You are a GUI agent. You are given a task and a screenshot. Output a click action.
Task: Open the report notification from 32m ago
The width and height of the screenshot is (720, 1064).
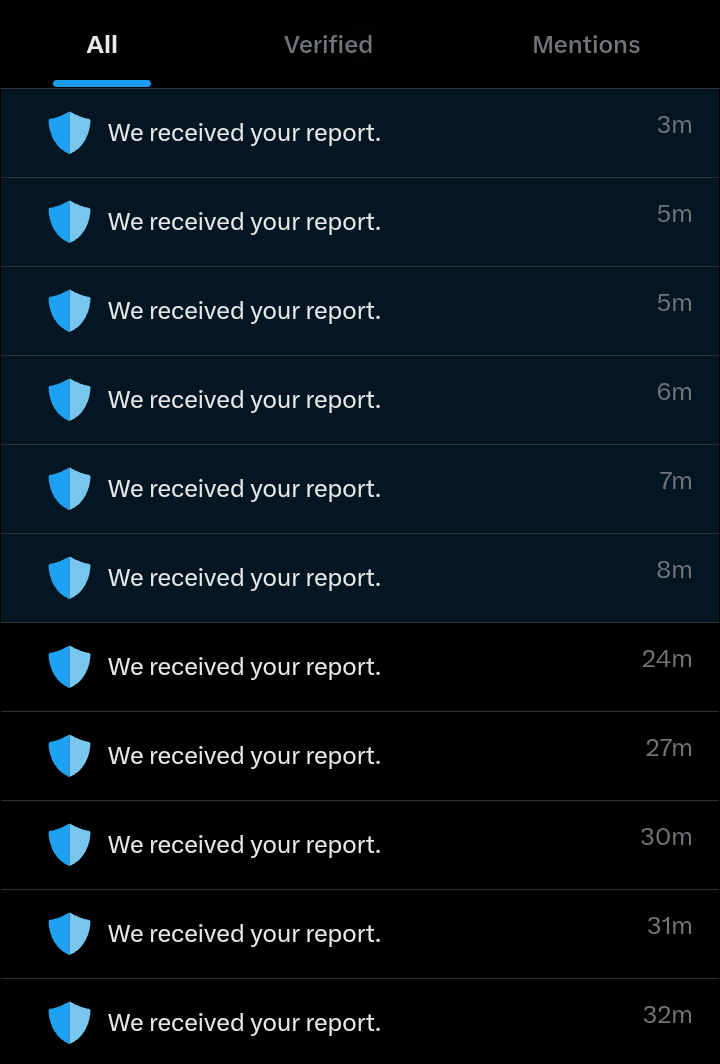tap(360, 1022)
